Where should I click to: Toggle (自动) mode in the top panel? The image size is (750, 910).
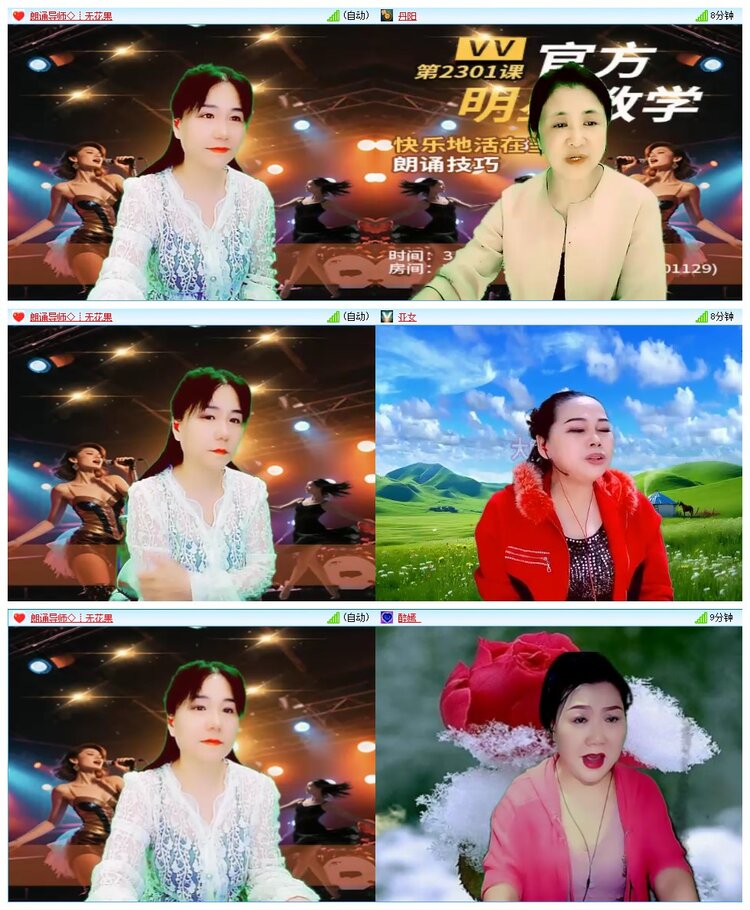(356, 15)
